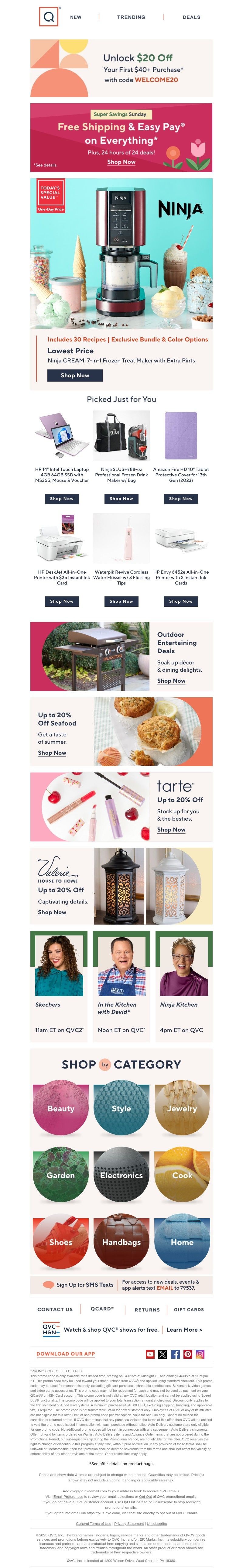Browse the Beauty category
Image resolution: width=243 pixels, height=1568 pixels.
[x=61, y=1108]
